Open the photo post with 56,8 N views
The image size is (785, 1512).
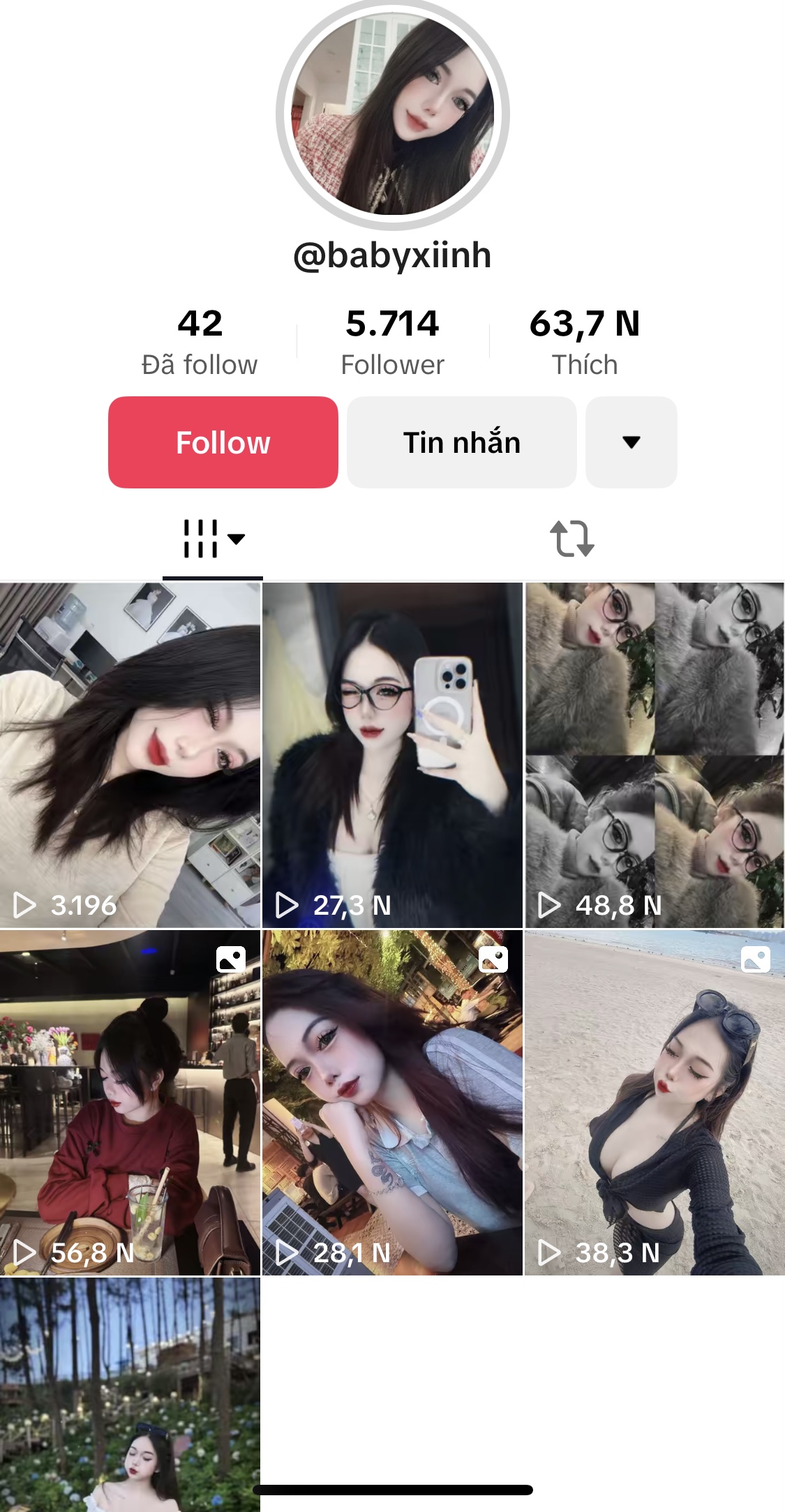coord(130,1102)
